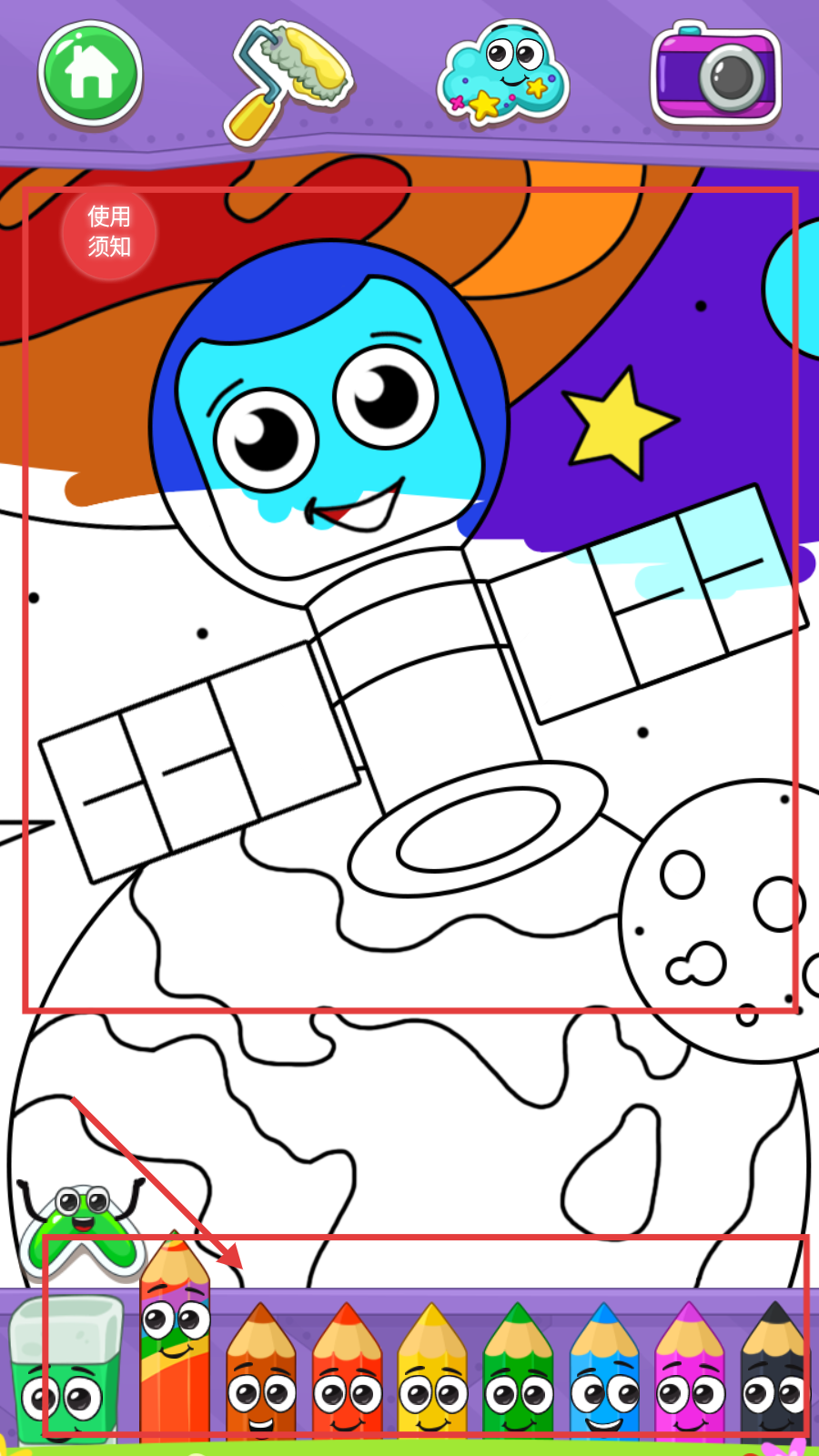Open the cloud sticker effects tool
819x1456 pixels.
click(502, 75)
